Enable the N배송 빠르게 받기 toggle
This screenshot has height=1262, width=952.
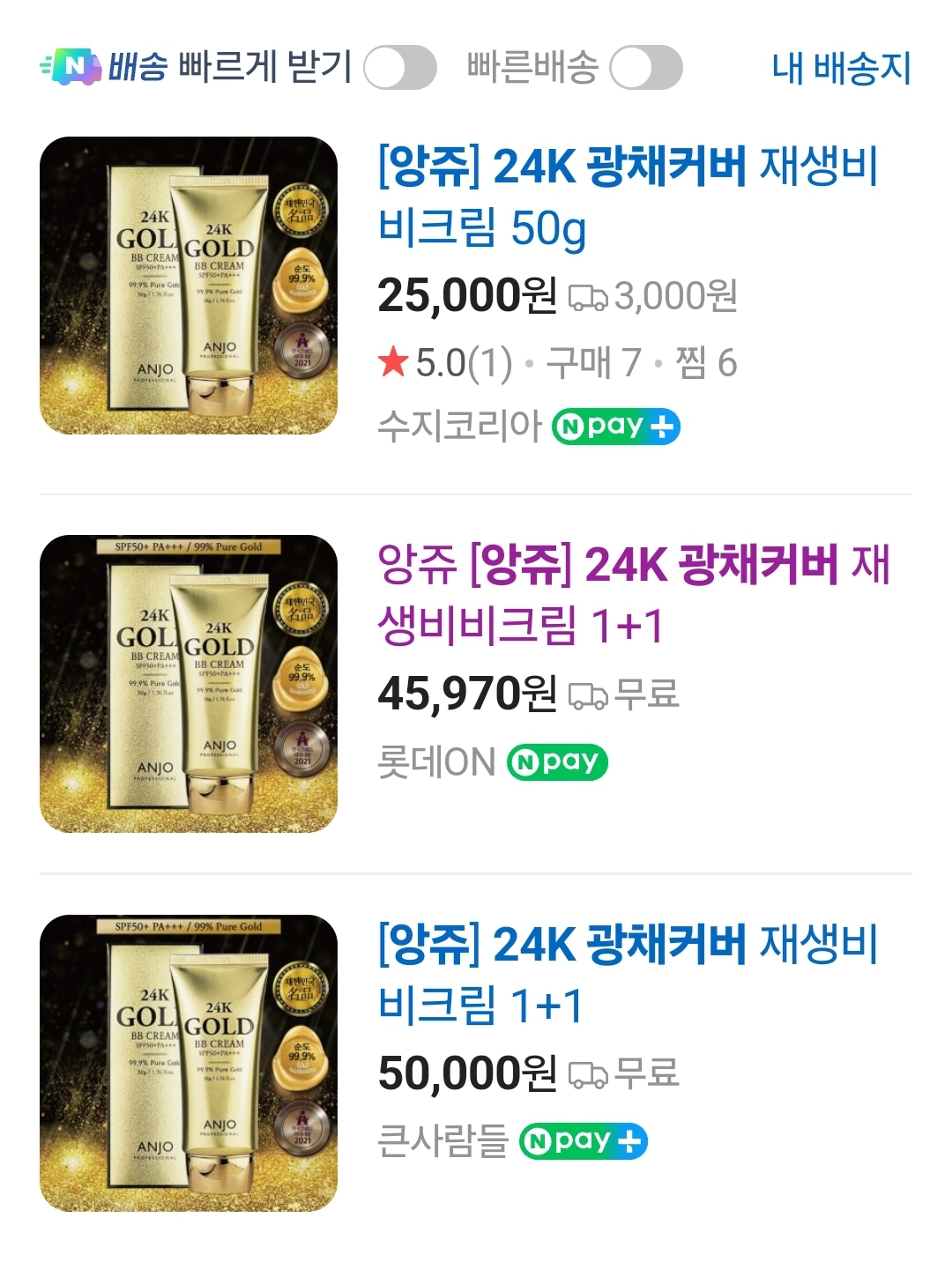click(400, 68)
